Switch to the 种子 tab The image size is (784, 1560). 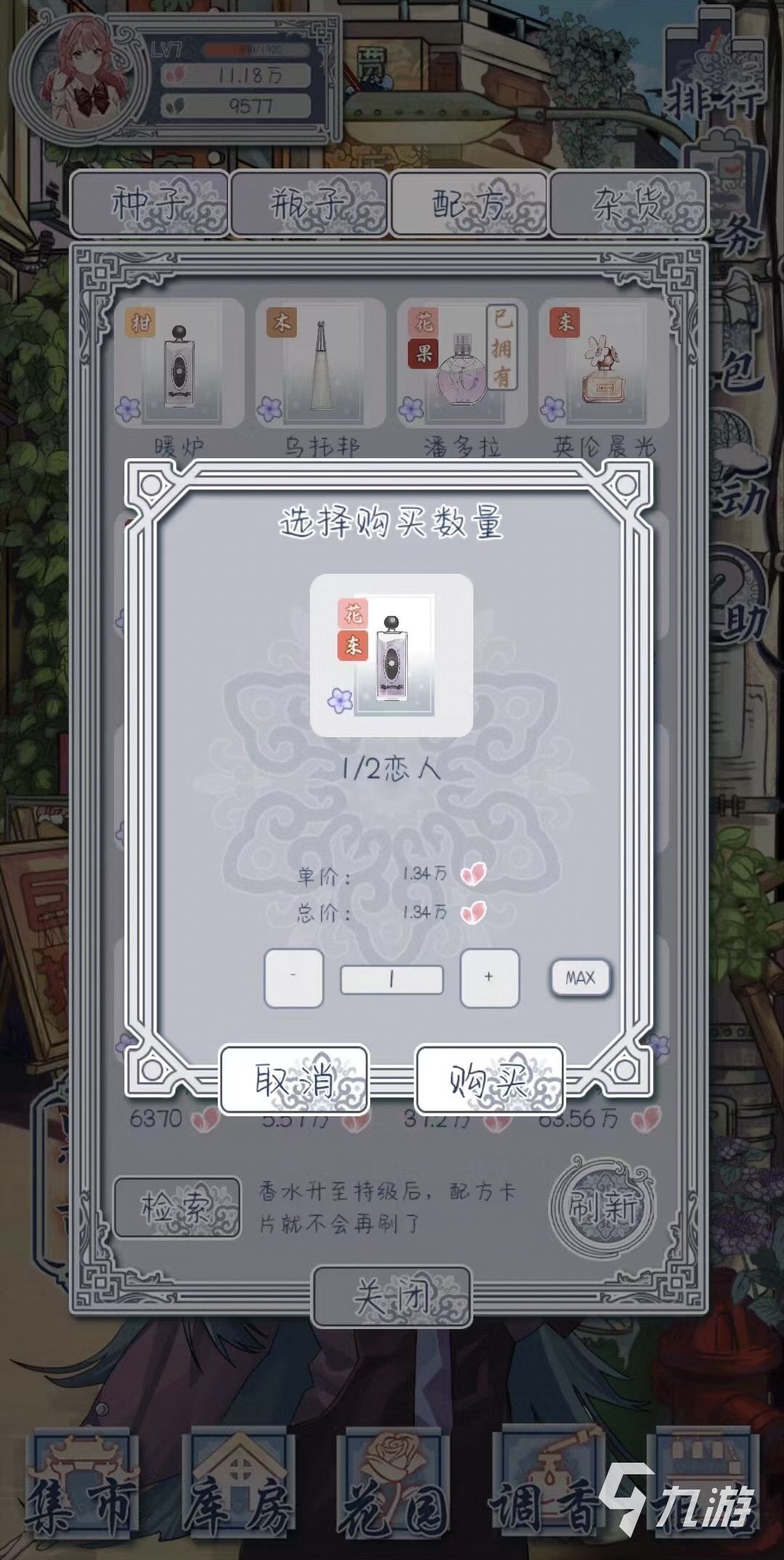pos(150,204)
